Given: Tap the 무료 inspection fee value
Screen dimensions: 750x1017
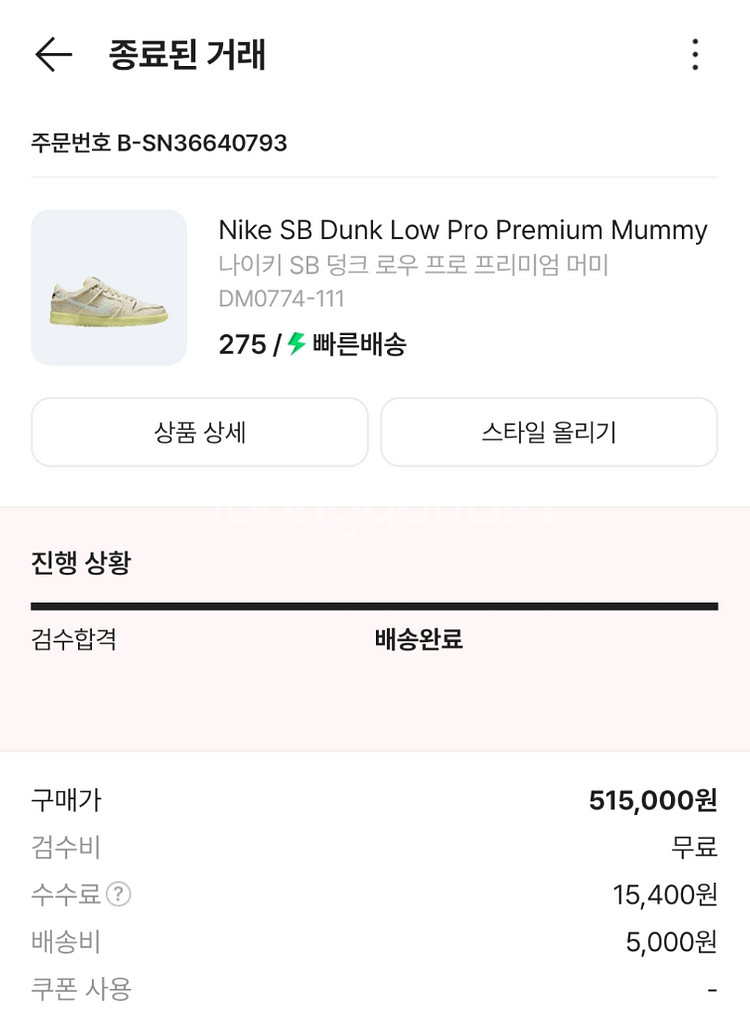Looking at the screenshot, I should point(698,847).
